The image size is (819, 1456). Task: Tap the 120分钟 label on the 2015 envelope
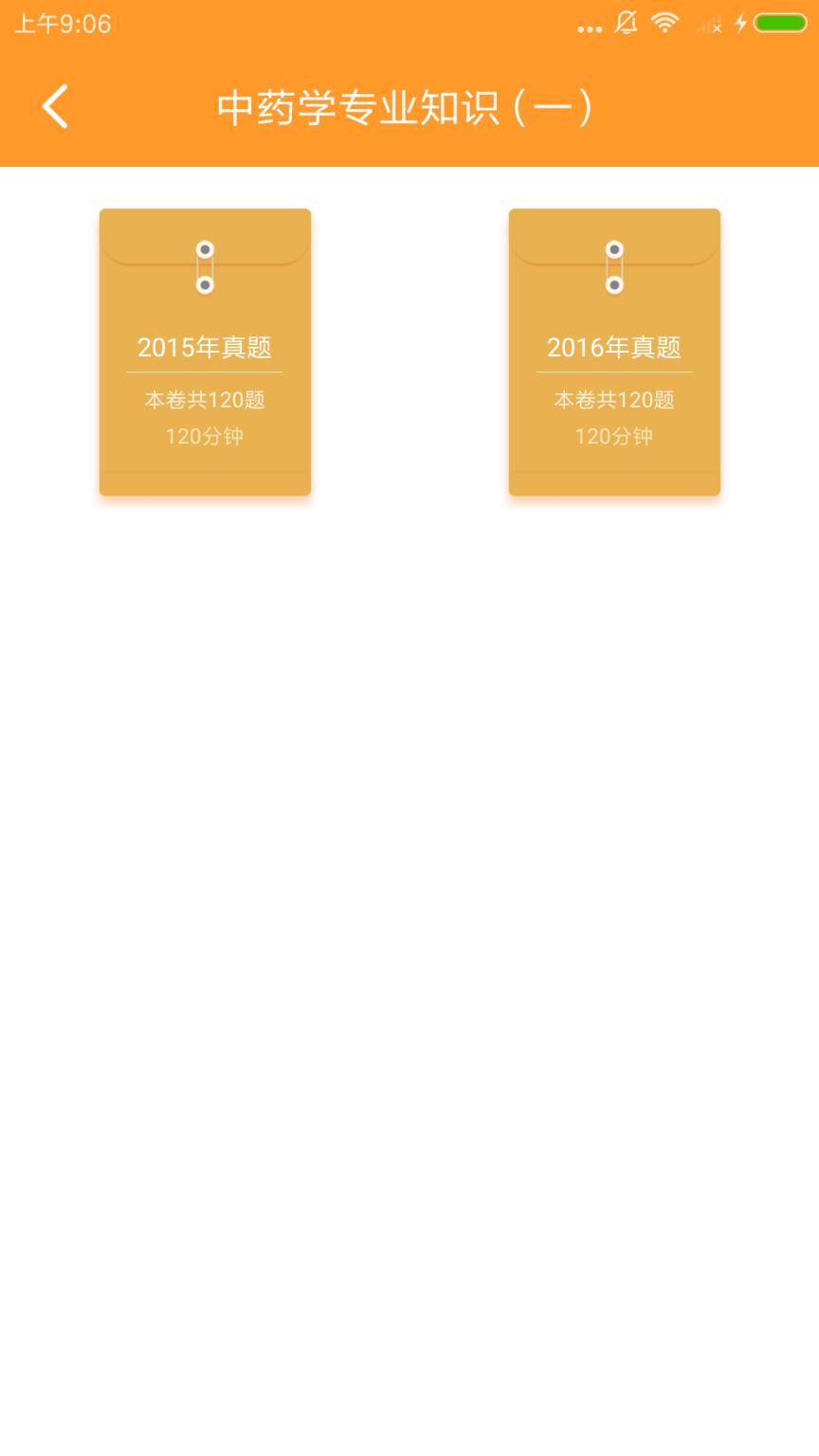tap(204, 436)
